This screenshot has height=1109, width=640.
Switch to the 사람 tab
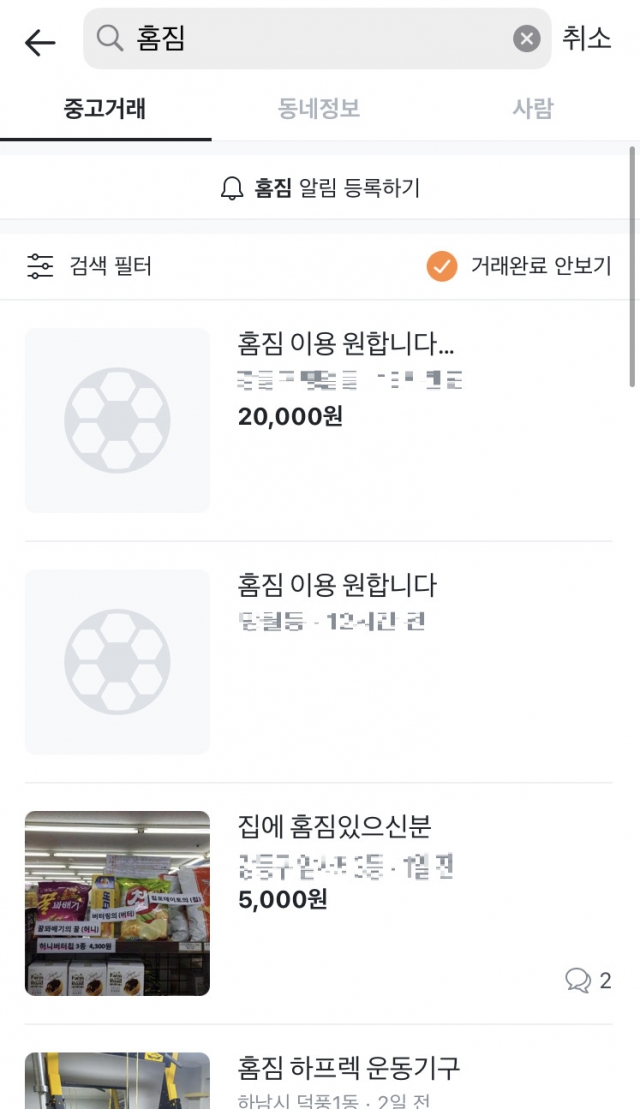coord(533,109)
